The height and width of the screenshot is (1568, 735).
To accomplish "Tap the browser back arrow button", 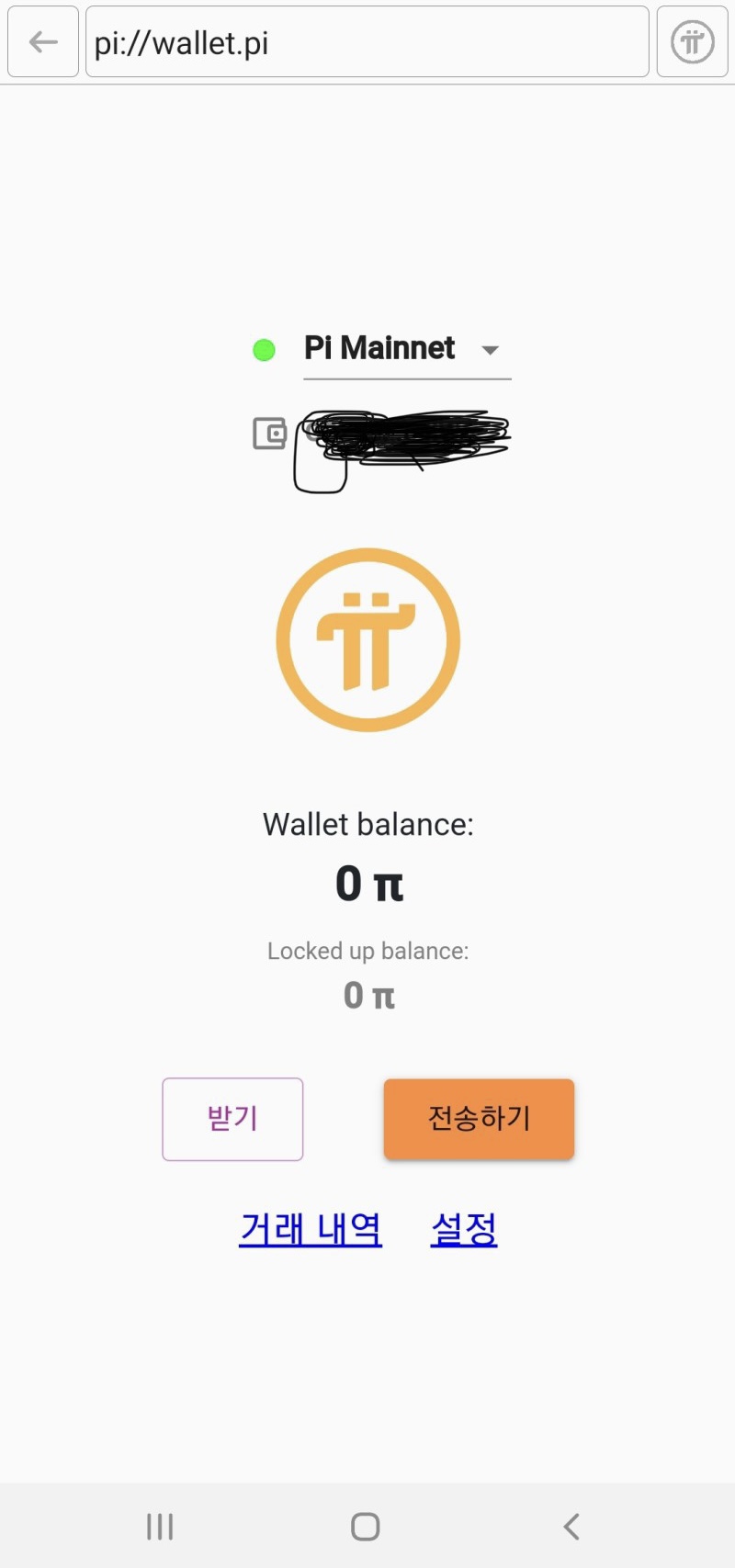I will 43,42.
